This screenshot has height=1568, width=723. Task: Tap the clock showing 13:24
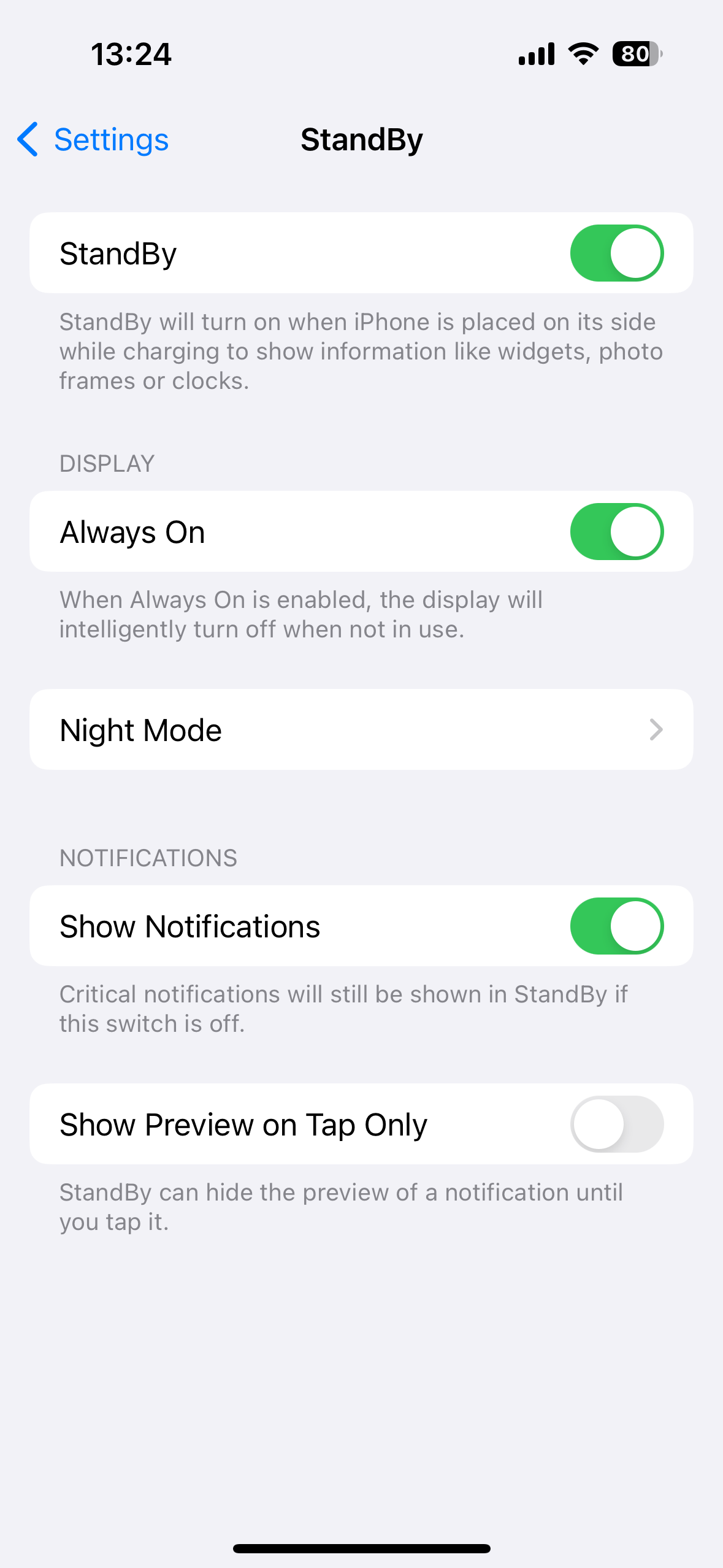coord(131,54)
